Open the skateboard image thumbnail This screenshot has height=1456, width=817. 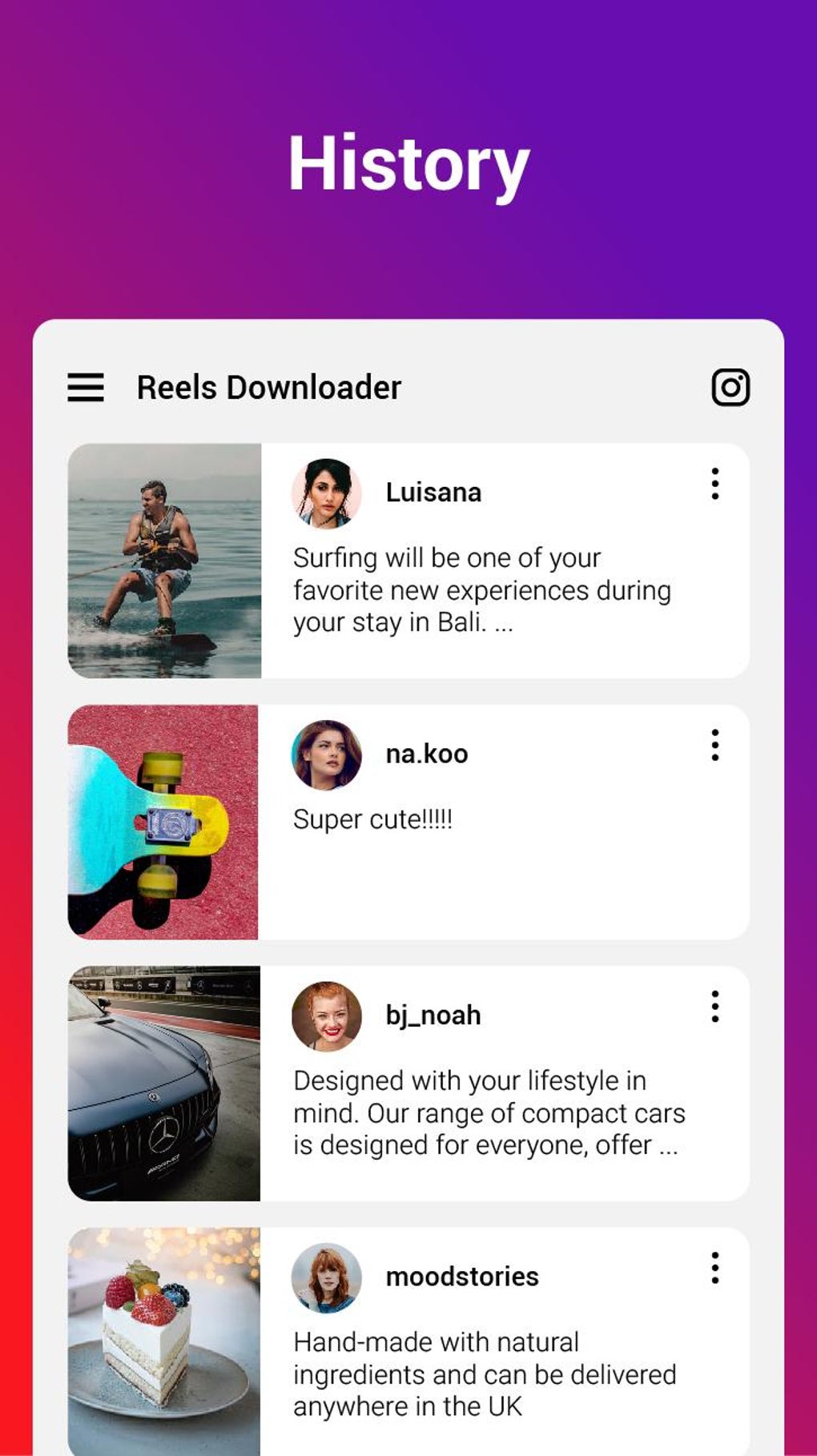pos(164,820)
